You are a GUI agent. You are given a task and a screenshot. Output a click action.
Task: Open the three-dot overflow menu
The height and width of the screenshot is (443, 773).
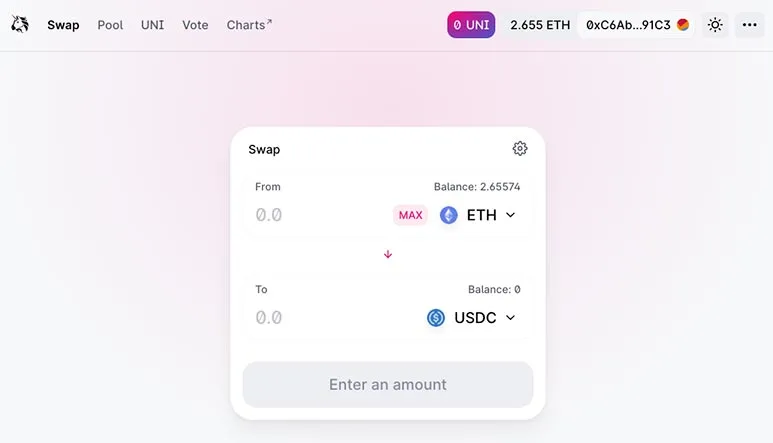tap(750, 25)
